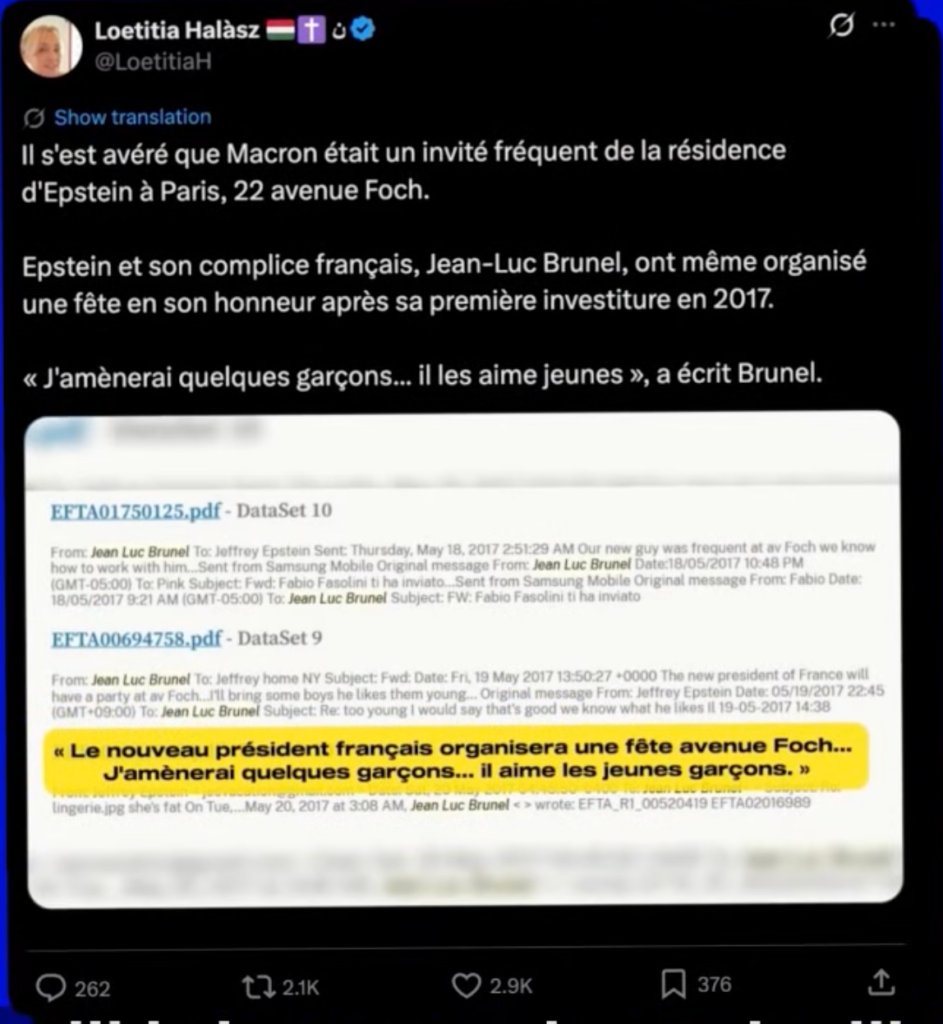The image size is (943, 1024).
Task: Bookmark this post
Action: (x=674, y=985)
